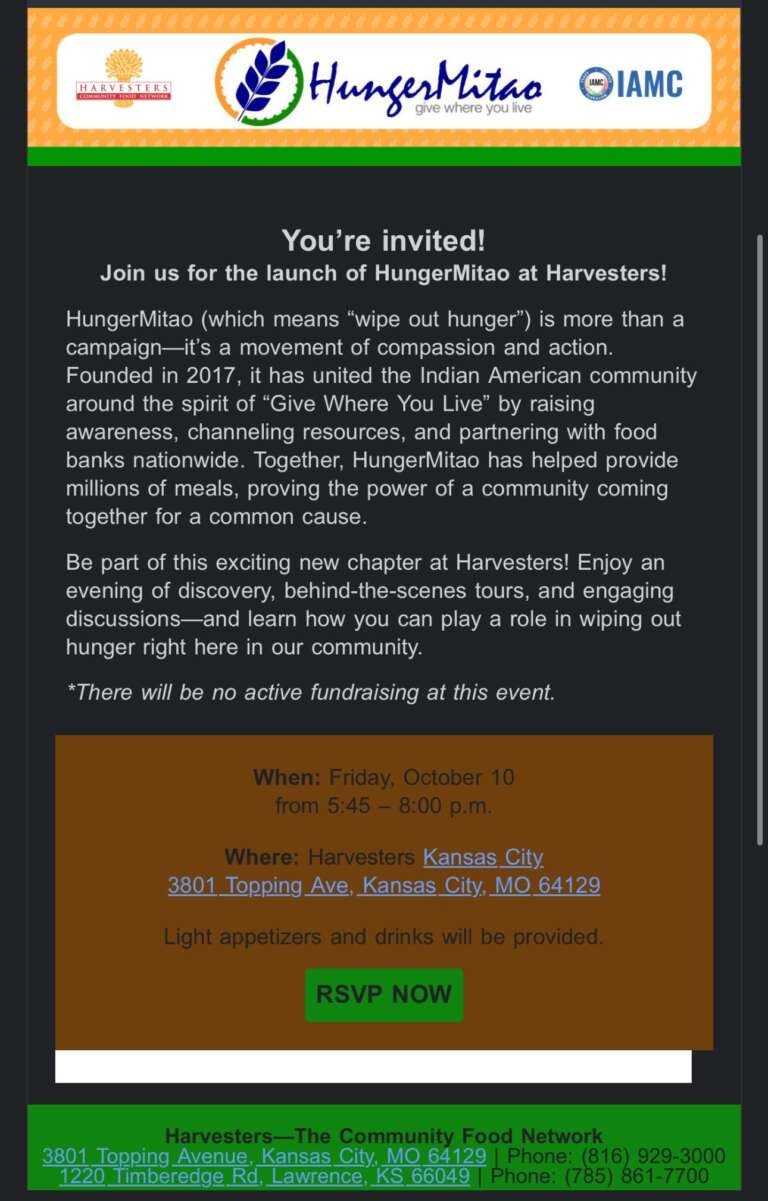Open the 1220 Timberedge Rd, Lawrence address link
Viewport: 768px width, 1201px height.
pos(264,1176)
